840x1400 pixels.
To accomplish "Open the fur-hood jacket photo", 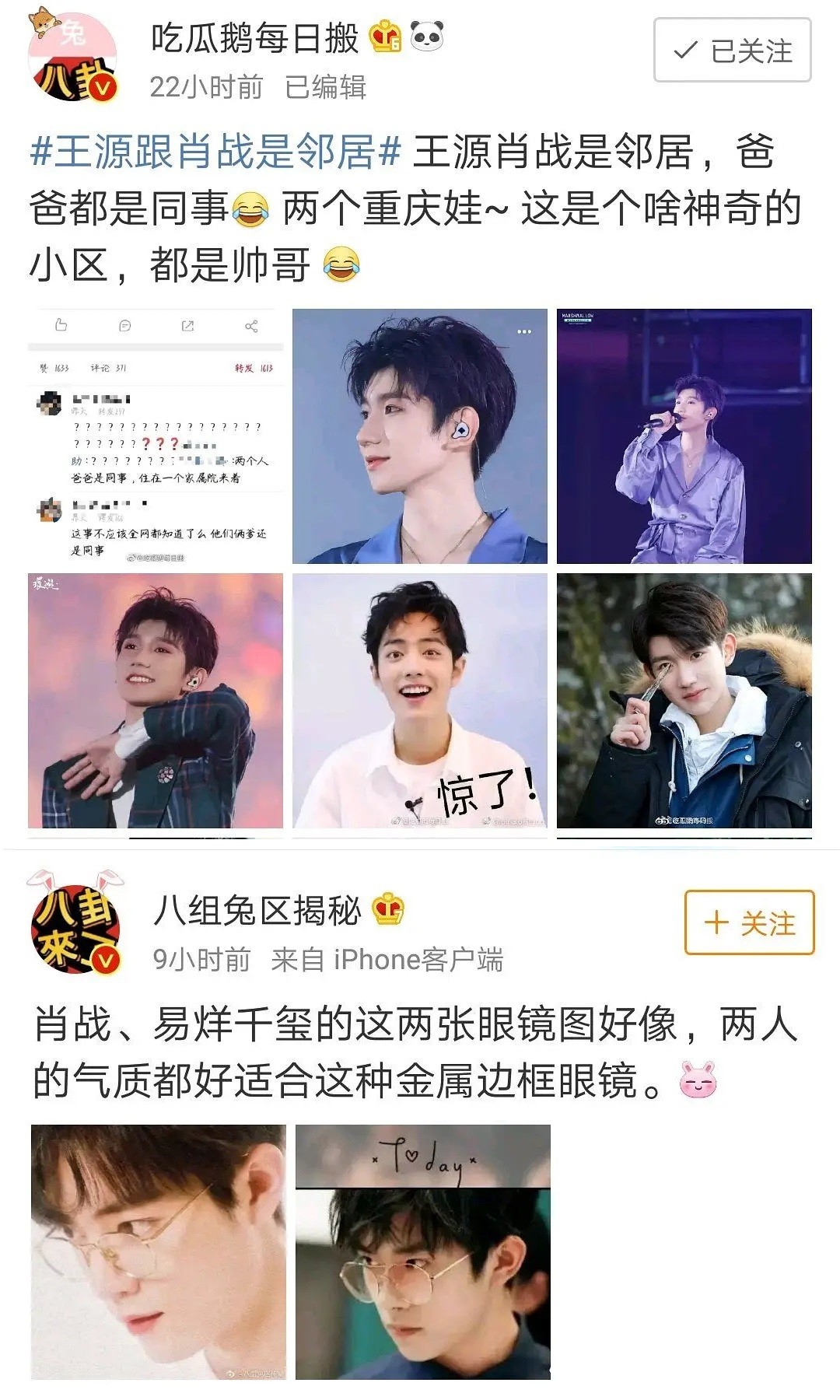I will [684, 700].
